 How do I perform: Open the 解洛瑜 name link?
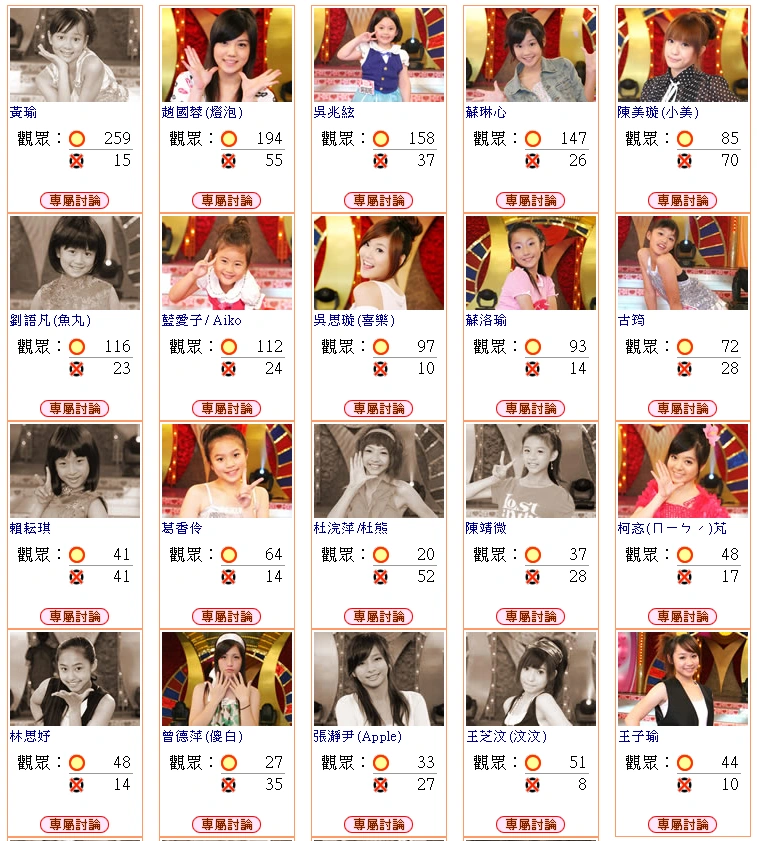[x=486, y=321]
